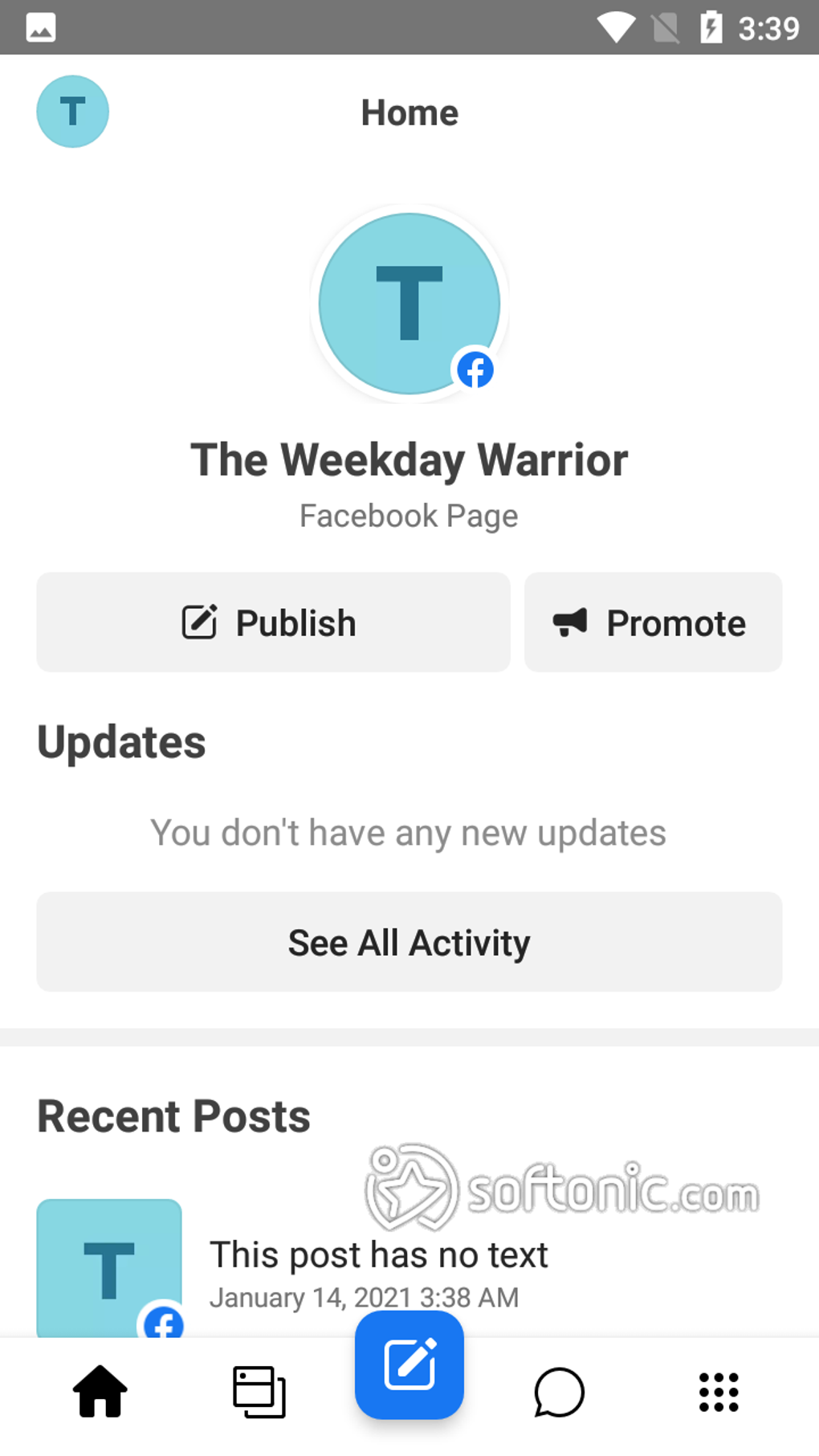Create a new post with the blue compose button
The image size is (819, 1456).
click(x=409, y=1364)
